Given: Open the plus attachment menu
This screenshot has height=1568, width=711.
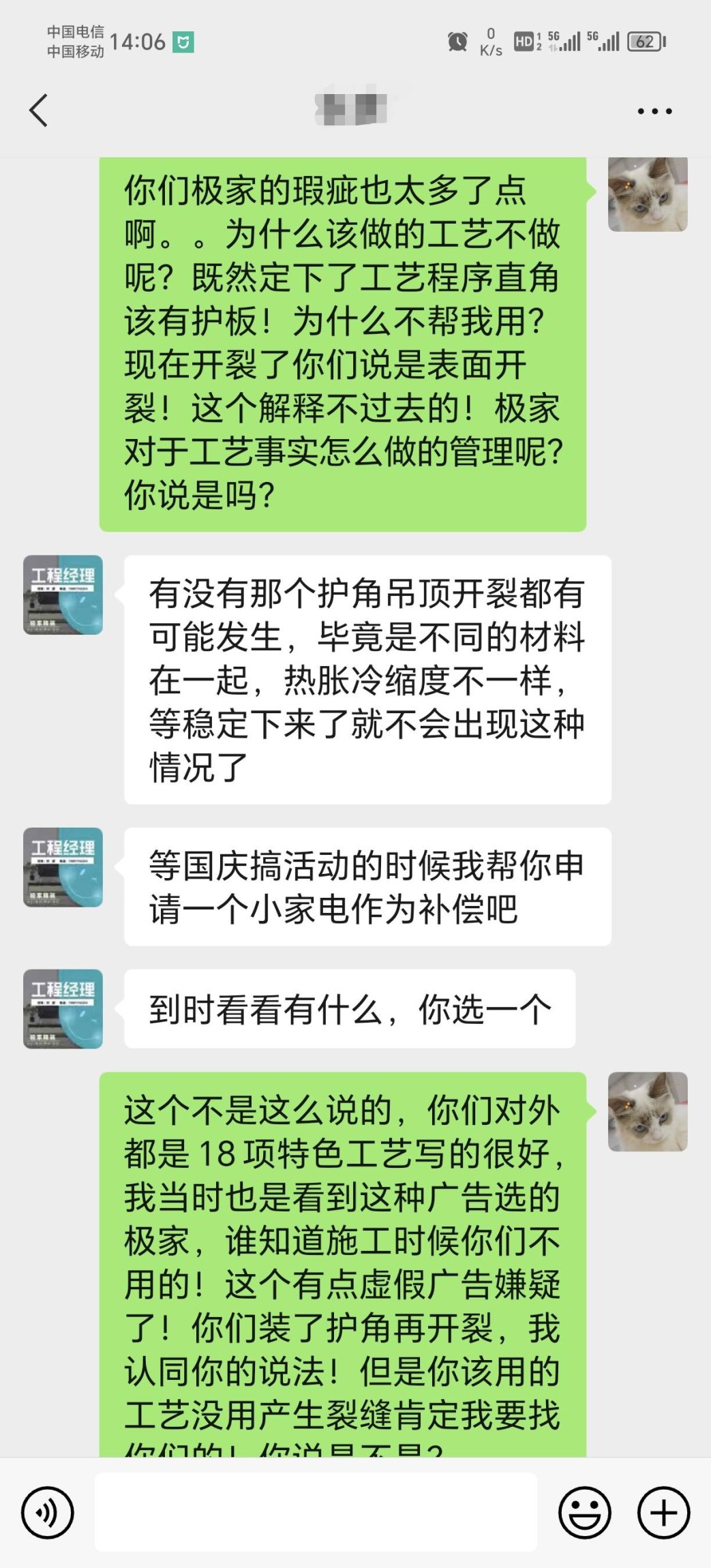Looking at the screenshot, I should pyautogui.click(x=663, y=1513).
